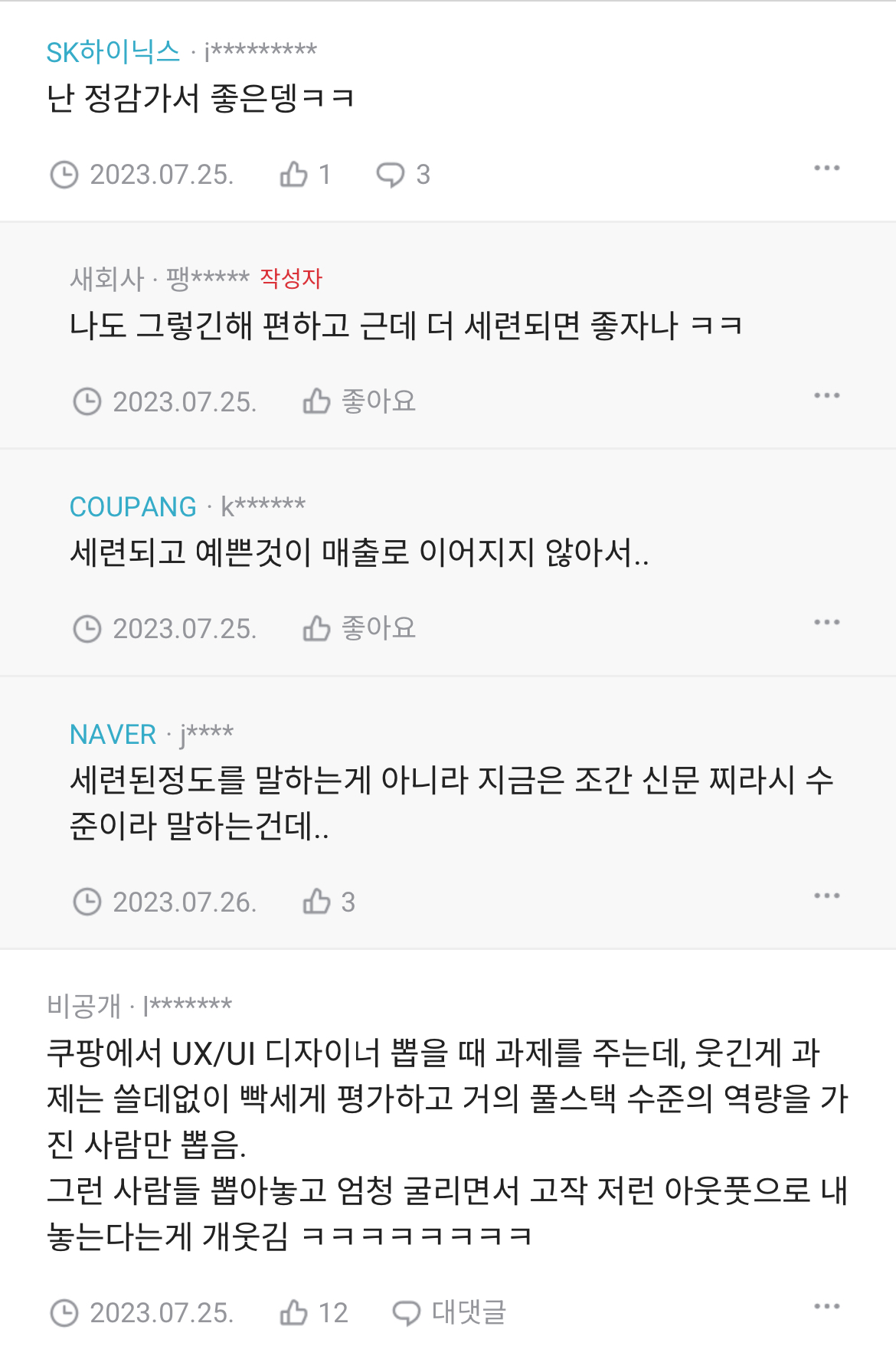Screen dimensions: 896x1346
Task: Like the COUPANG user's reply
Action: click(359, 628)
